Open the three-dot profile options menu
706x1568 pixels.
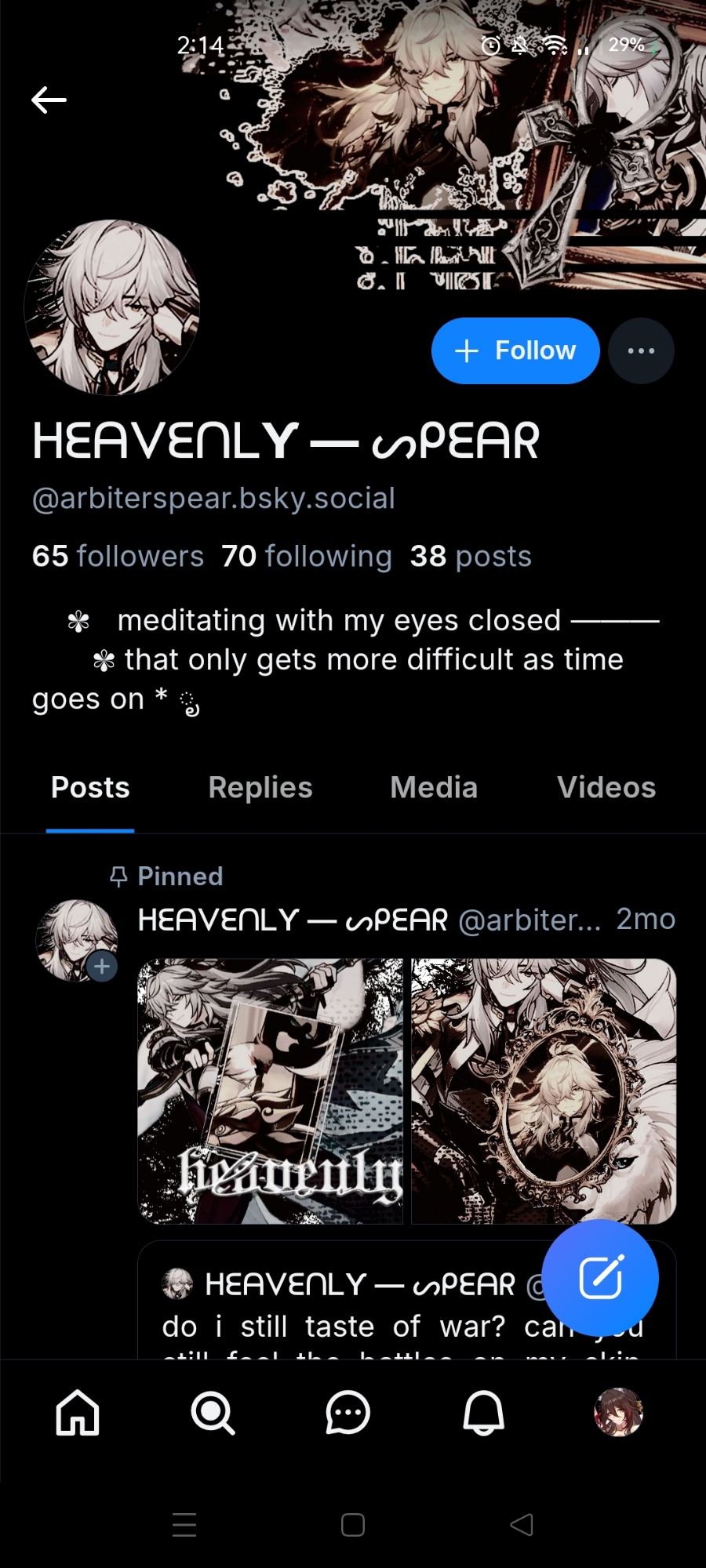641,350
